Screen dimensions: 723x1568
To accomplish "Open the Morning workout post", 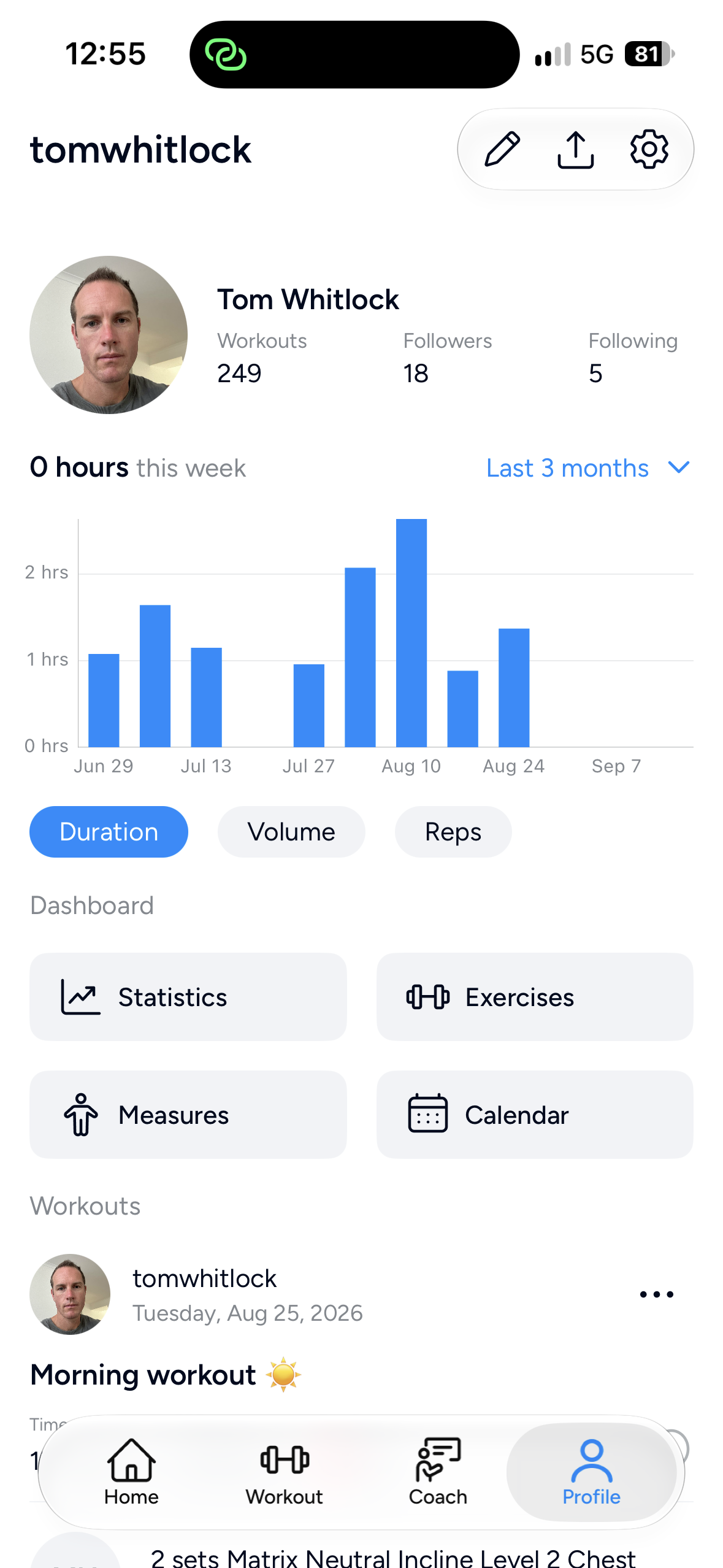I will click(143, 1375).
